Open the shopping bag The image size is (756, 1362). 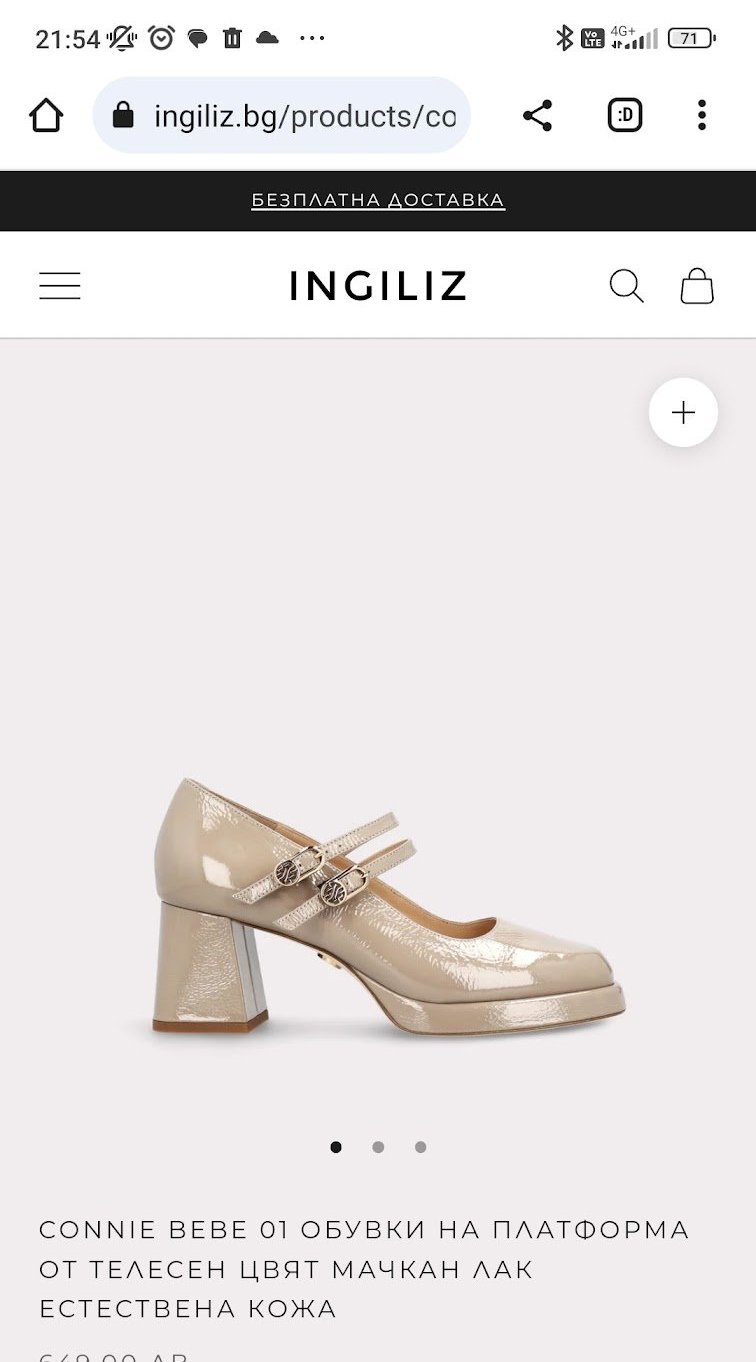pyautogui.click(x=697, y=286)
